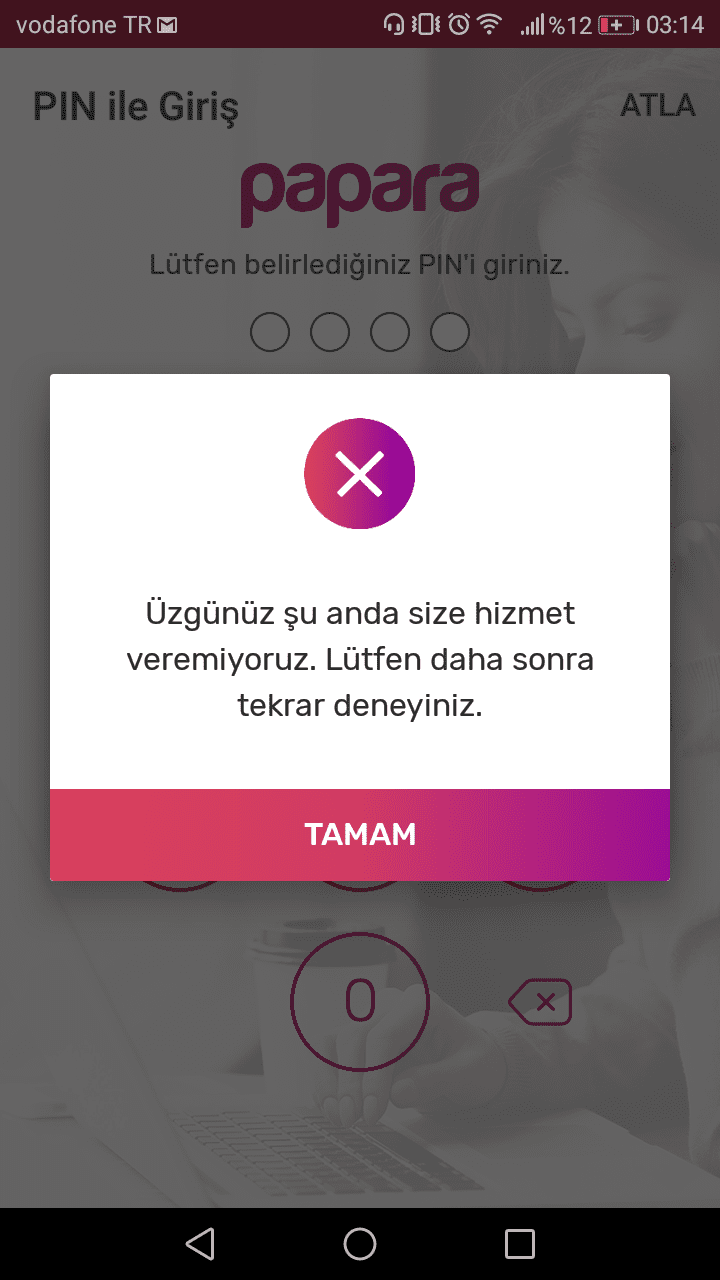Tap the ATLA skip button
The image size is (720, 1280).
[x=657, y=105]
